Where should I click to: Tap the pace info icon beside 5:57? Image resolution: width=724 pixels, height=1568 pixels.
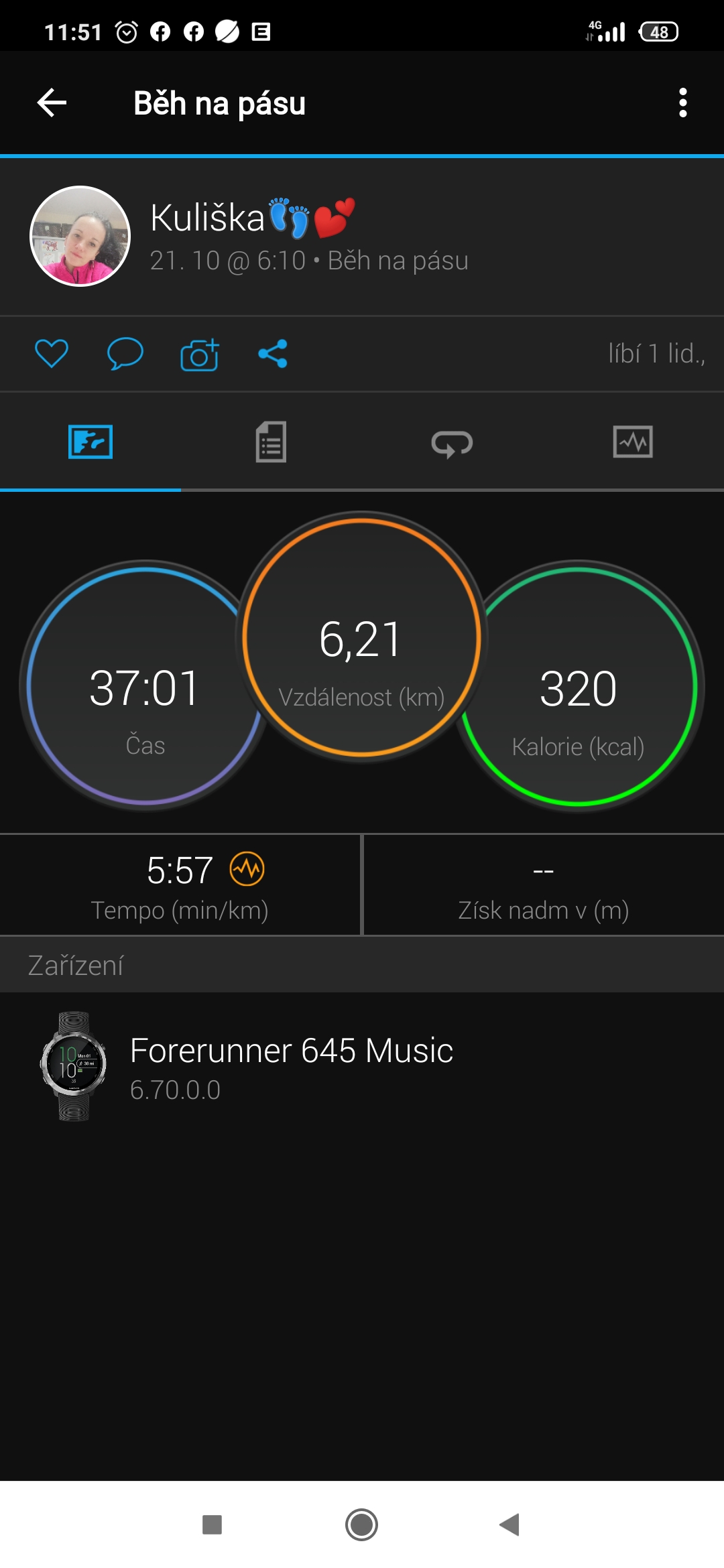[247, 869]
